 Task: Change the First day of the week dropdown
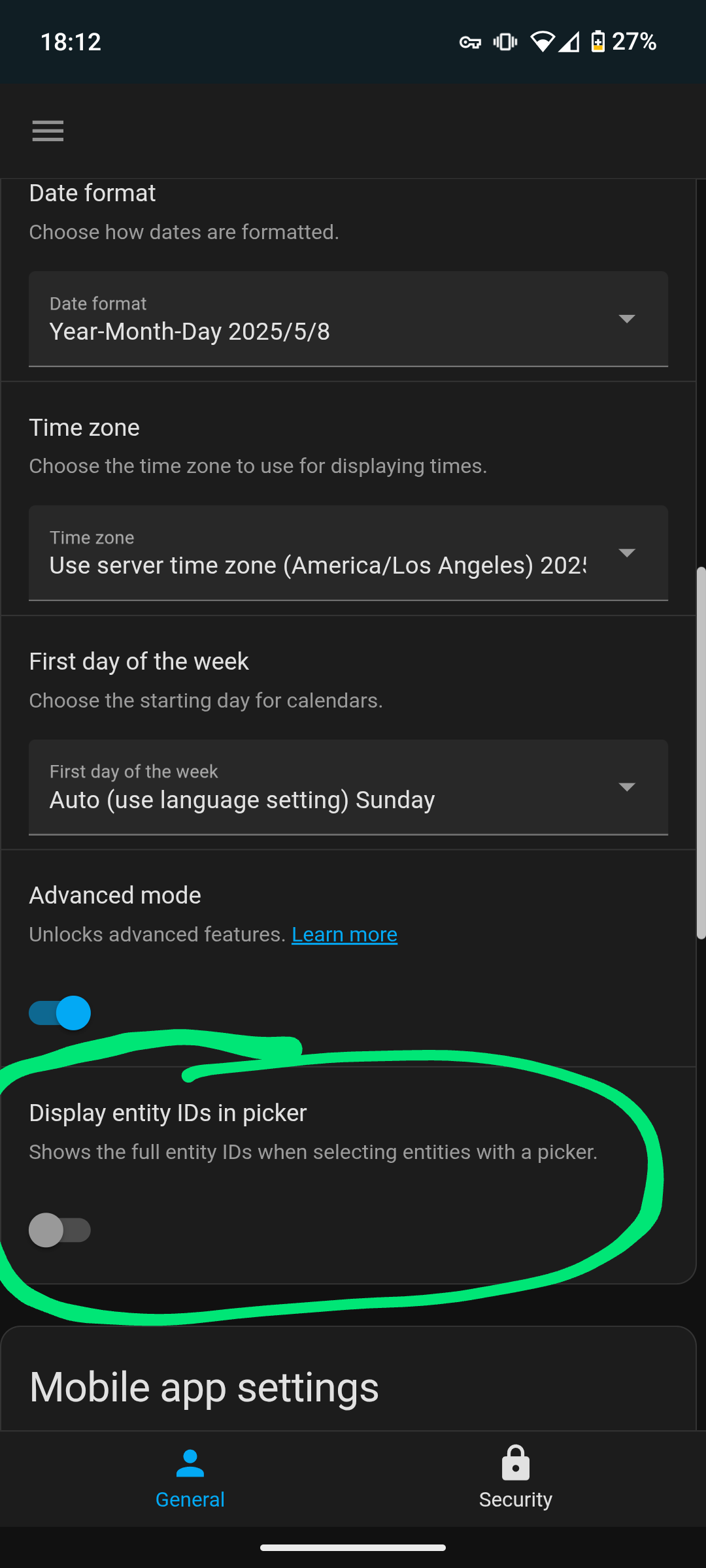[348, 787]
